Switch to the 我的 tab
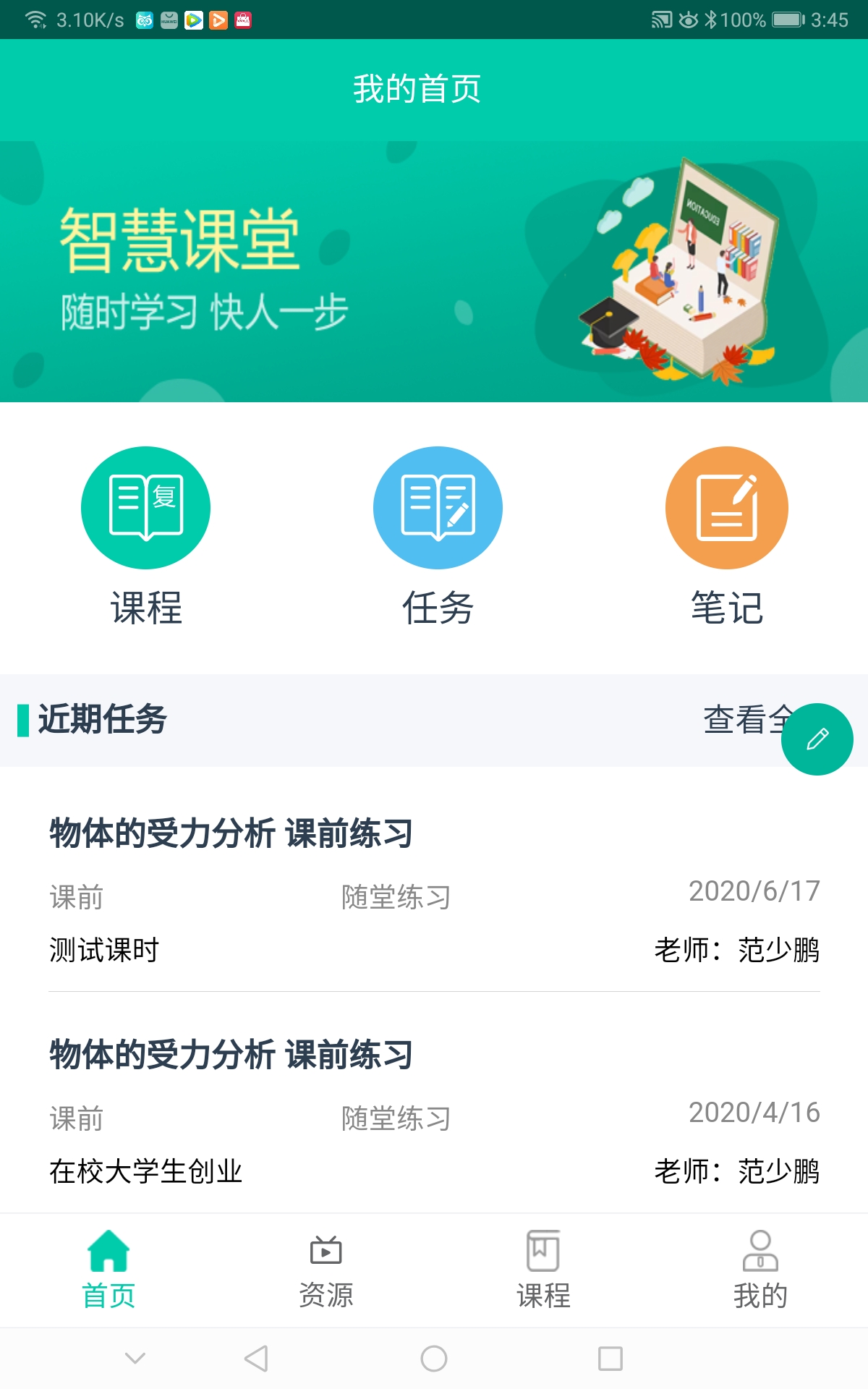This screenshot has height=1389, width=868. (759, 1270)
